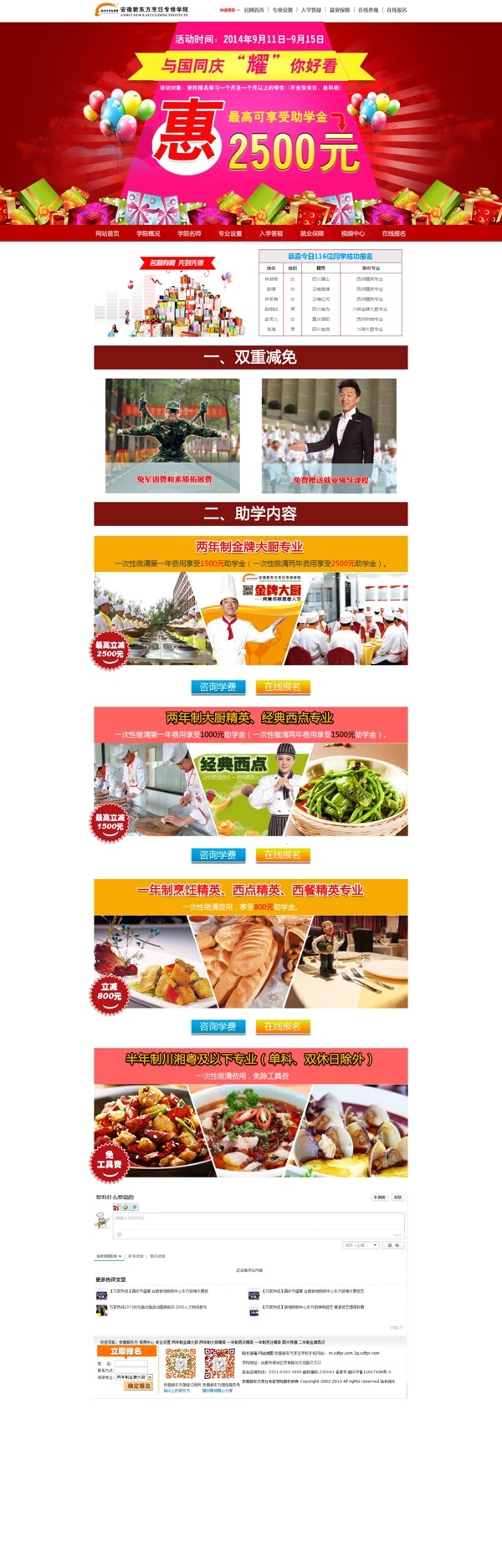The width and height of the screenshot is (502, 1568).
Task: Open the 报读专业 dropdown in the signup form
Action: [x=134, y=1377]
